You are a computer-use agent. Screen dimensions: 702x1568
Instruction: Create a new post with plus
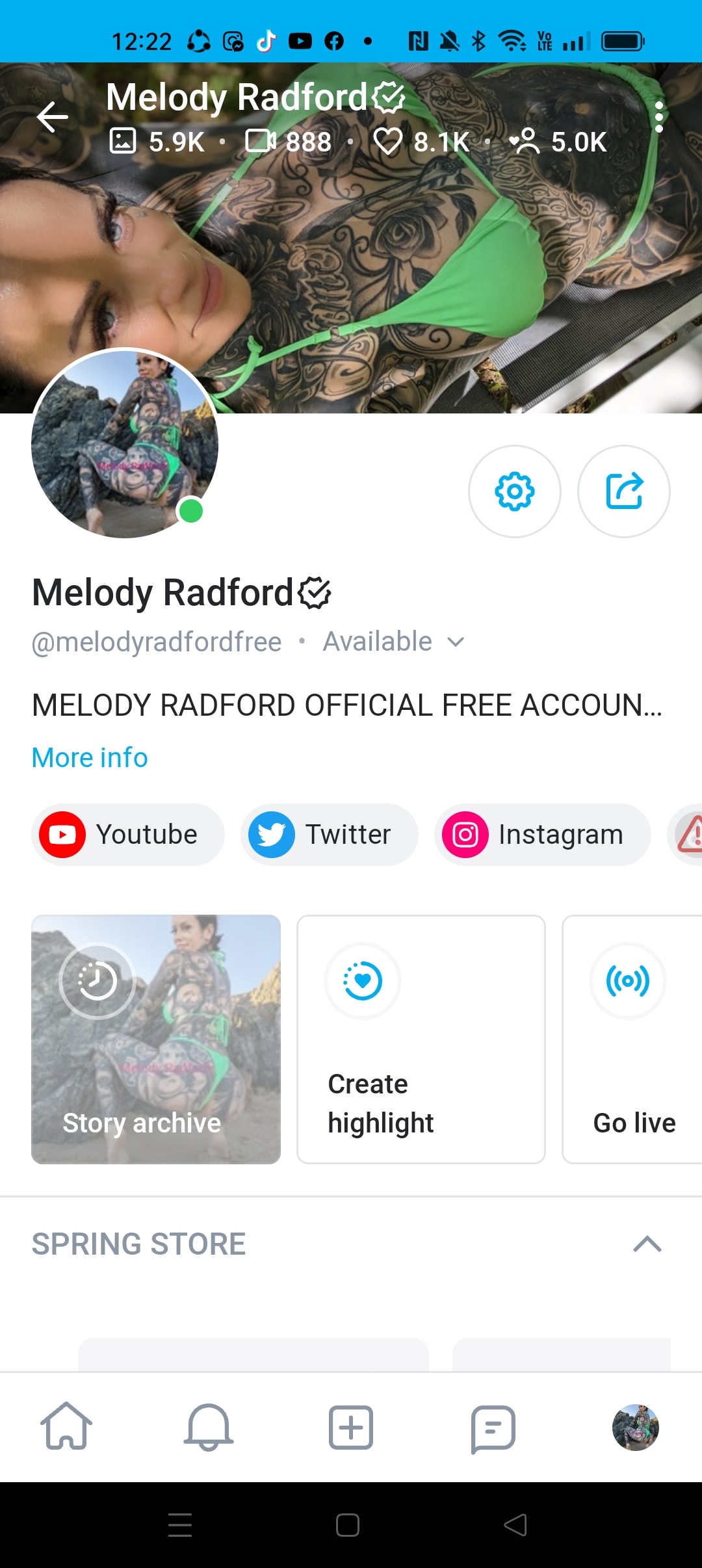coord(351,1427)
